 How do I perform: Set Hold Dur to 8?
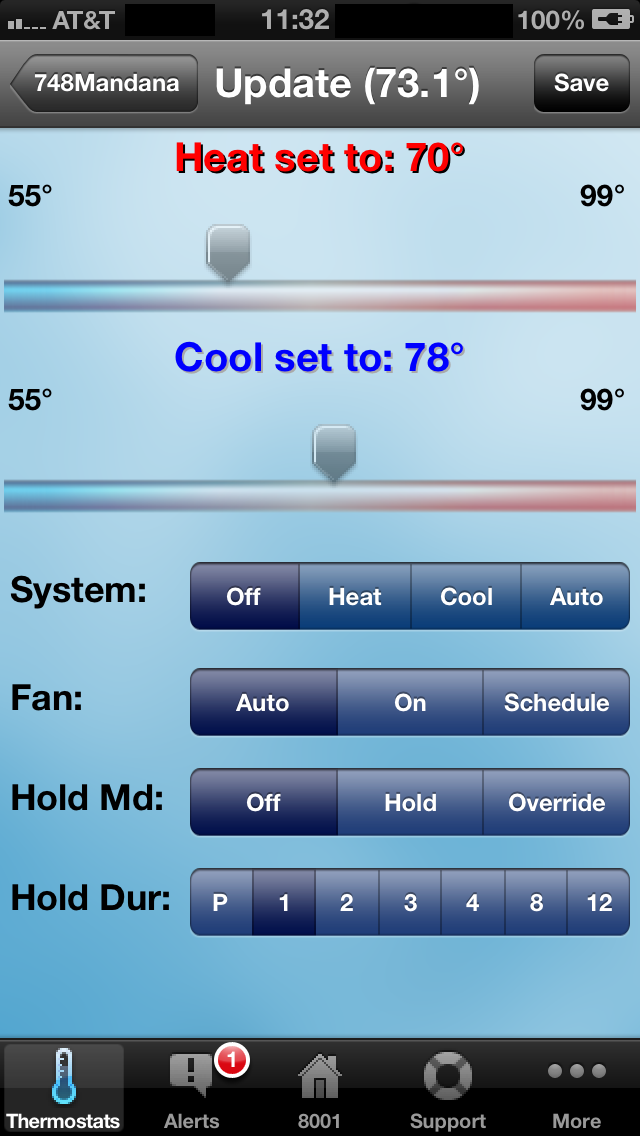click(x=536, y=903)
